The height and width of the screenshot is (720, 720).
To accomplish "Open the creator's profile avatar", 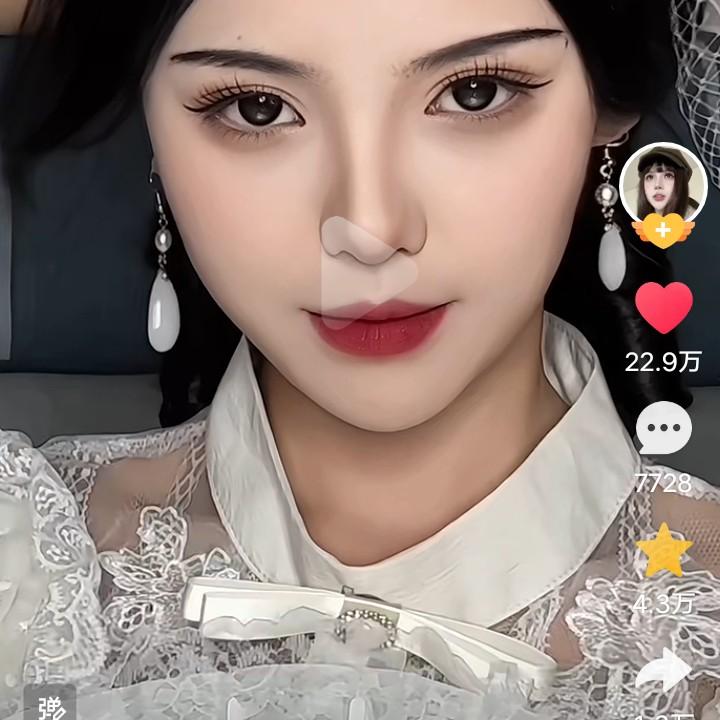I will [x=662, y=184].
